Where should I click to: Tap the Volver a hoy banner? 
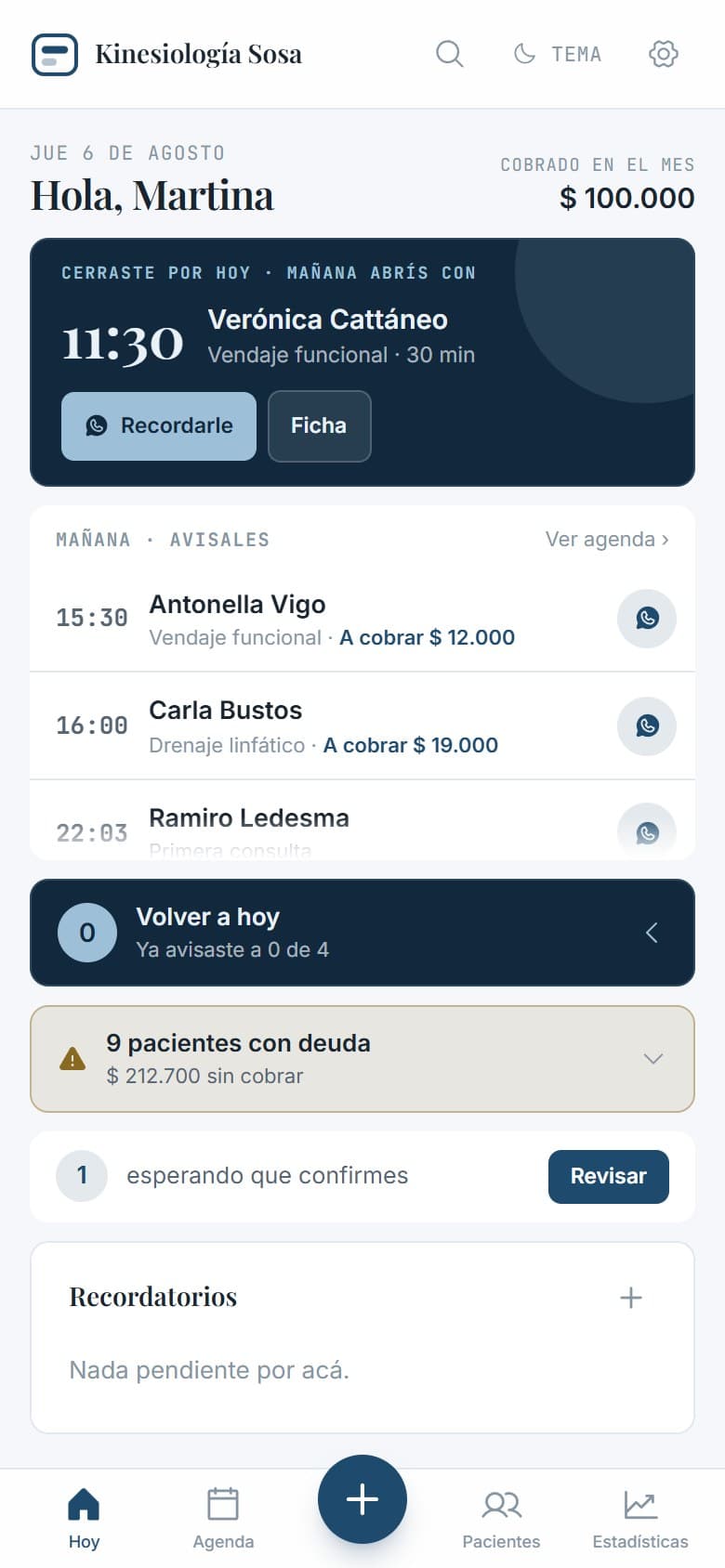[362, 932]
